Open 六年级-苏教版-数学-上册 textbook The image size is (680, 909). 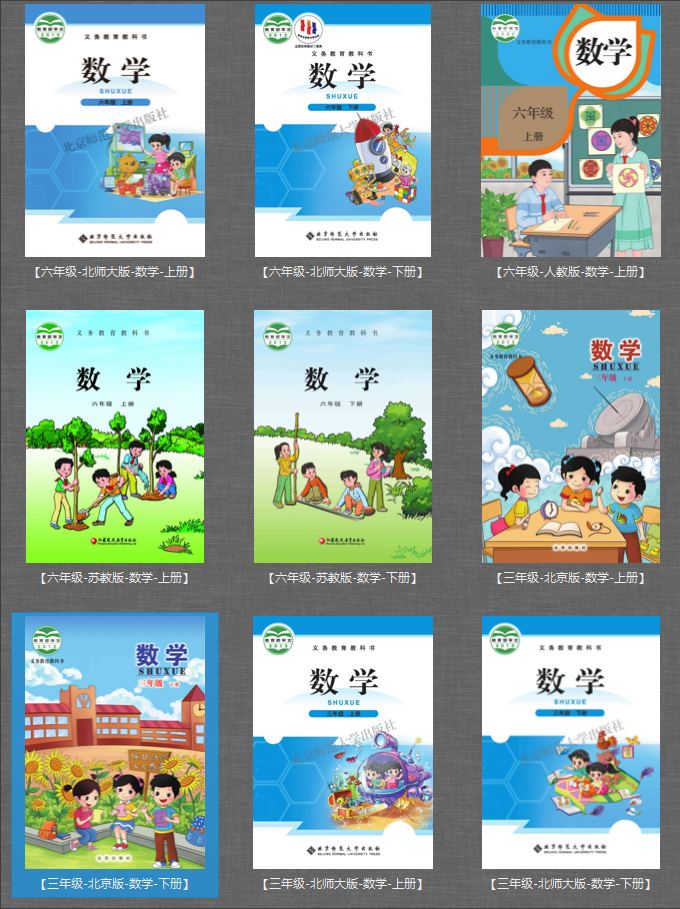click(x=115, y=437)
